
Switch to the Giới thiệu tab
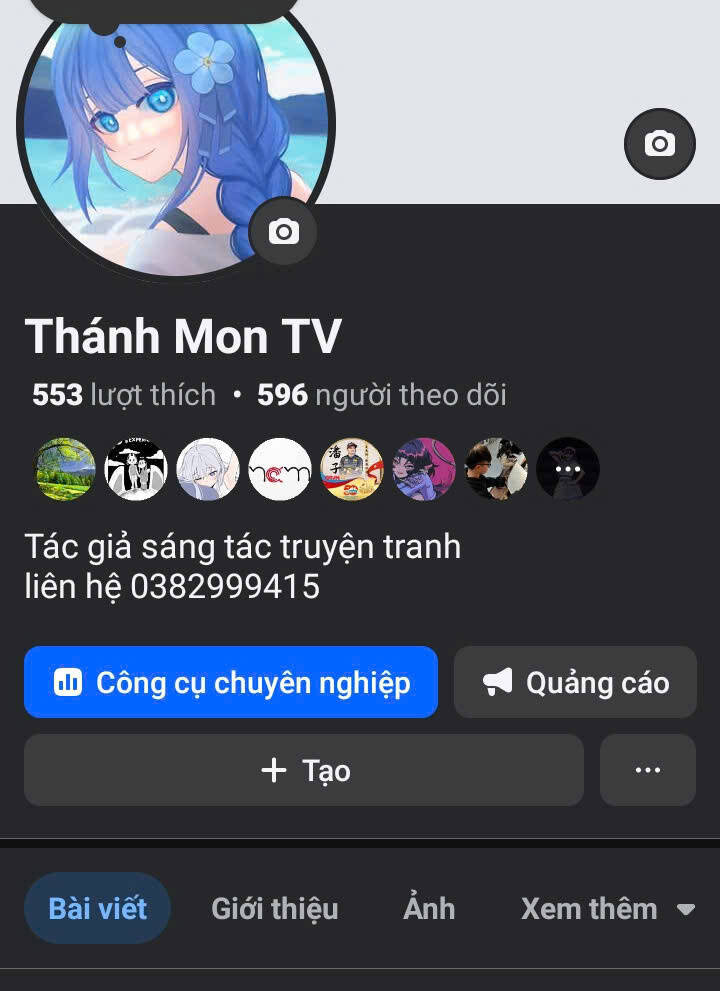pos(274,909)
